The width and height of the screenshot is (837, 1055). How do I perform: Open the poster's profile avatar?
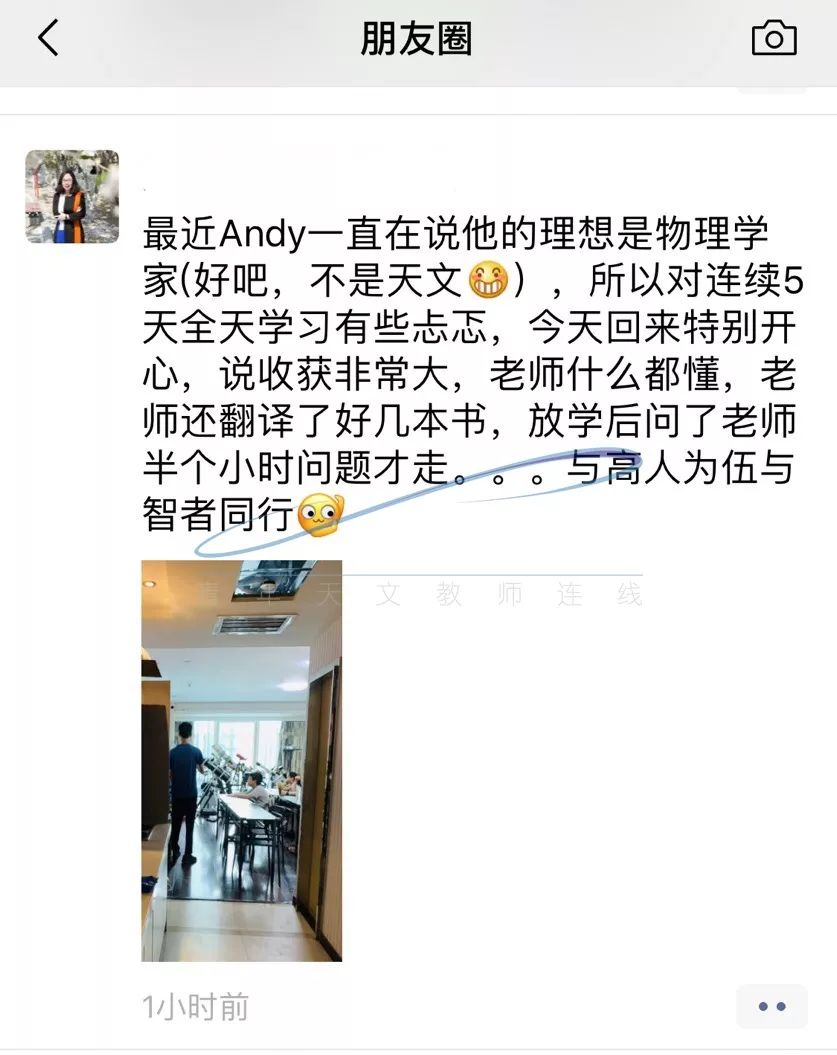tap(72, 197)
